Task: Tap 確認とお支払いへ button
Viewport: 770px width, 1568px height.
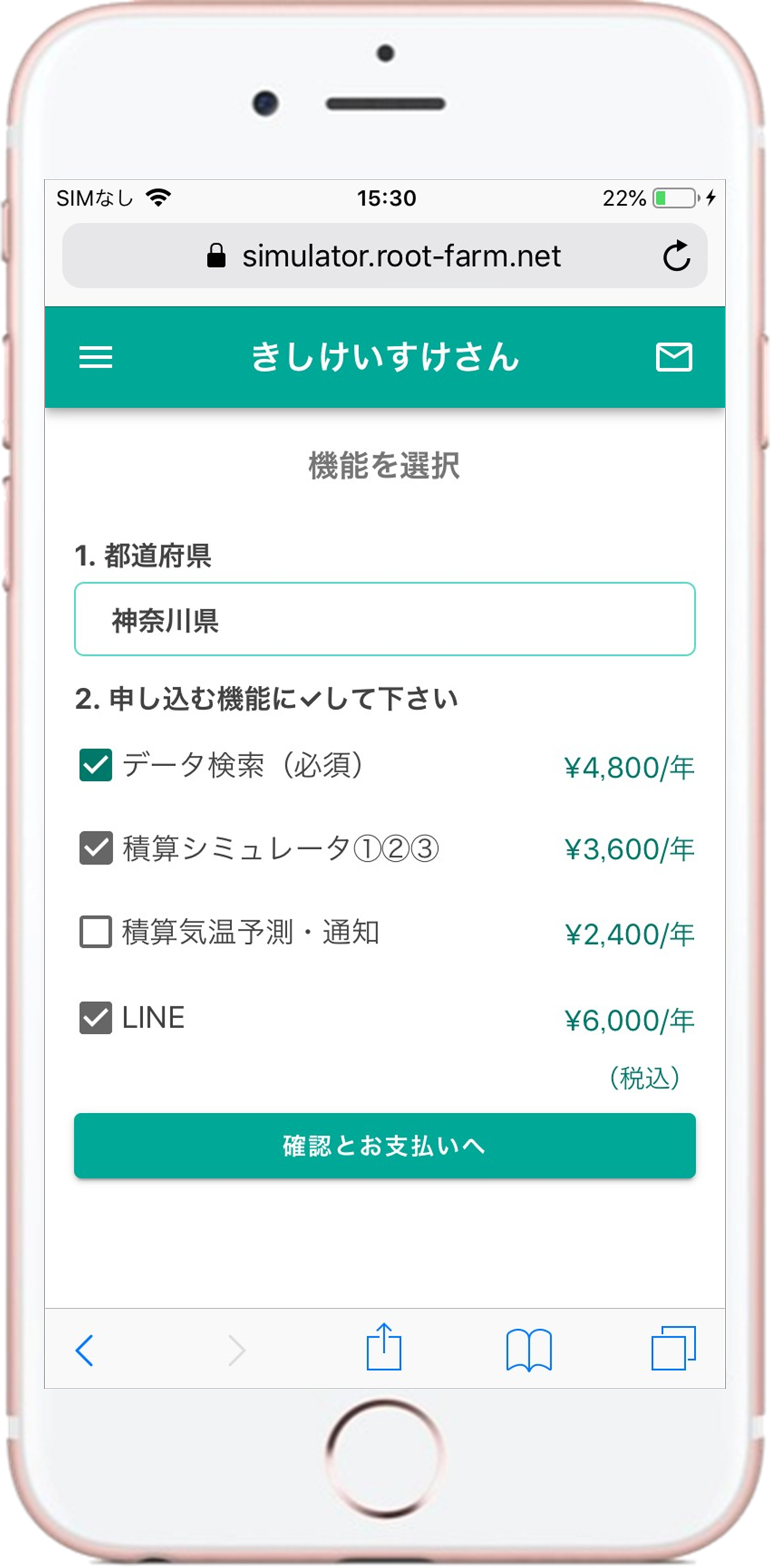Action: (384, 1146)
